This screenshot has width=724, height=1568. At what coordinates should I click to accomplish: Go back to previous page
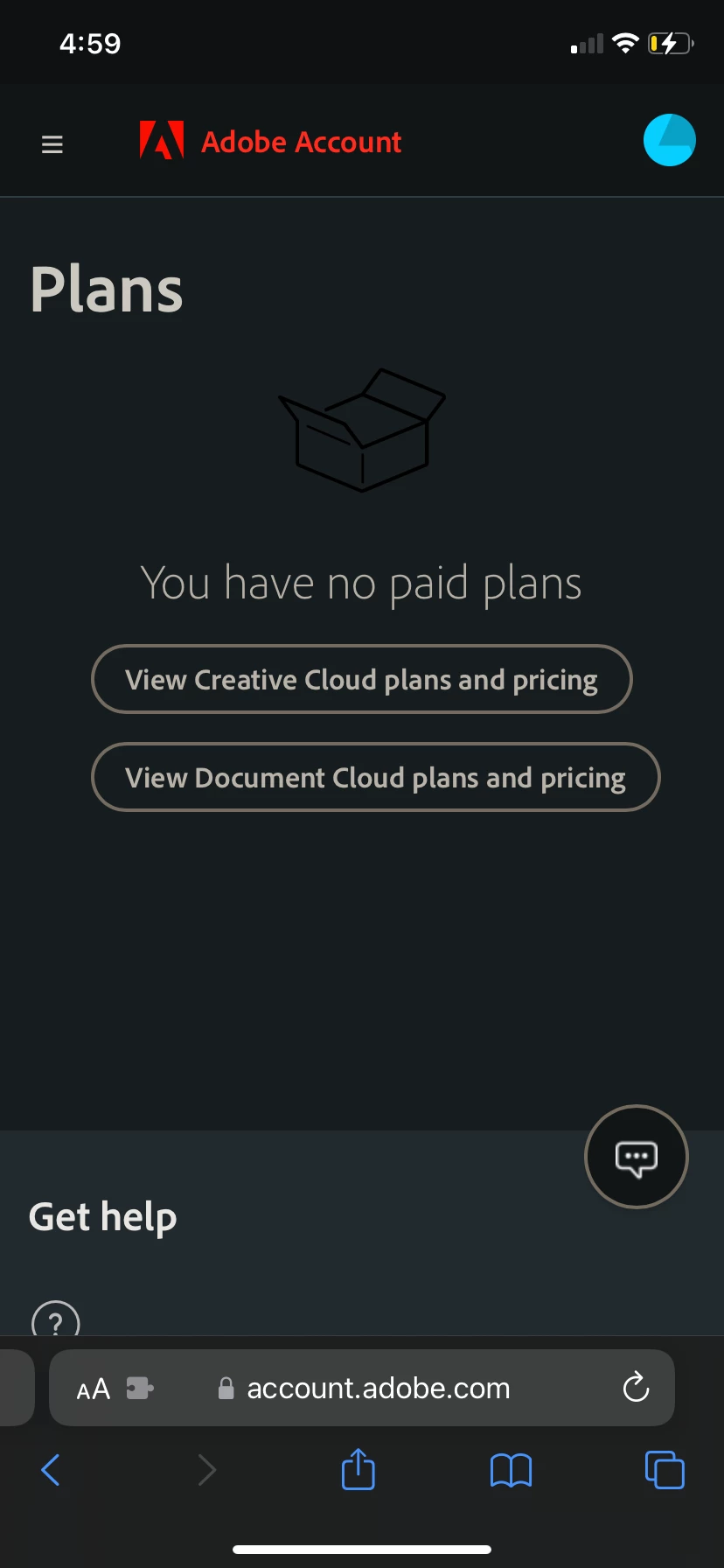(51, 1470)
